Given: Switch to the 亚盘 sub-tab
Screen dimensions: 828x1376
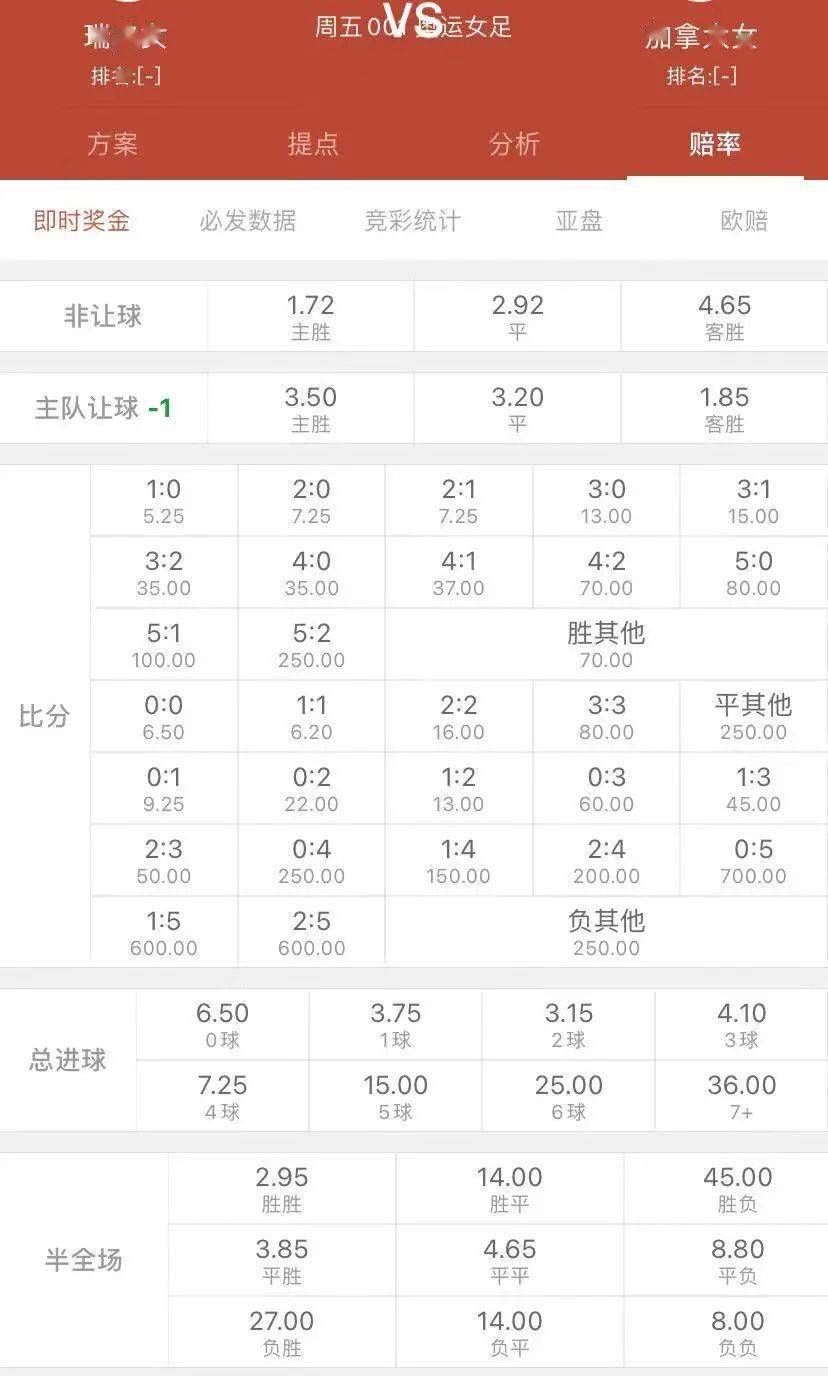Looking at the screenshot, I should 579,221.
